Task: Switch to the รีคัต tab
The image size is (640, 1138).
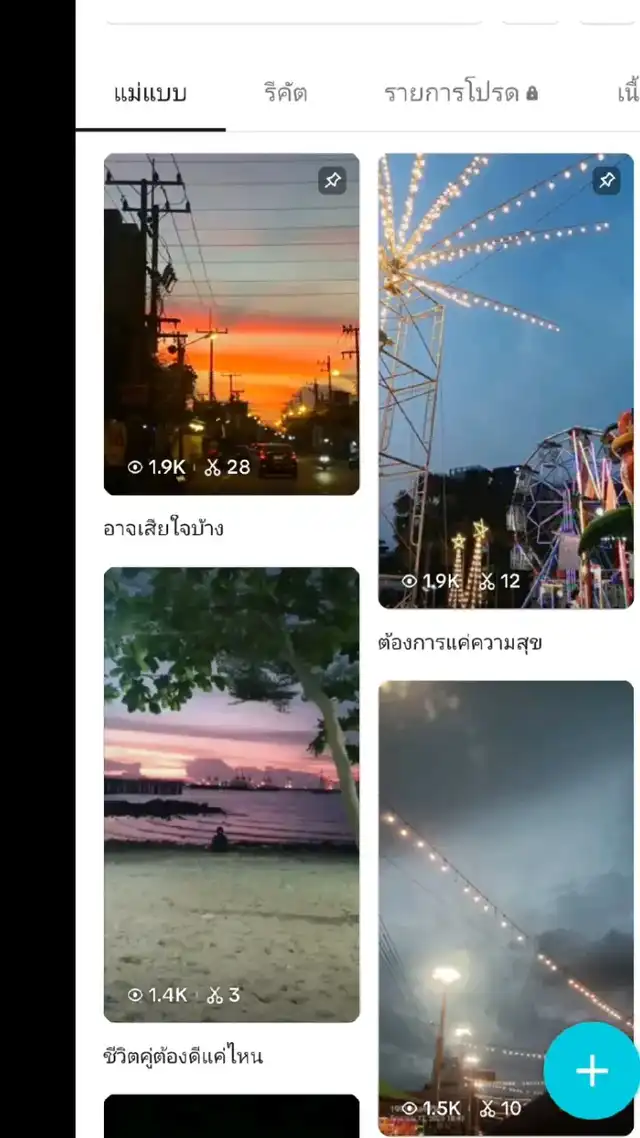Action: point(285,94)
